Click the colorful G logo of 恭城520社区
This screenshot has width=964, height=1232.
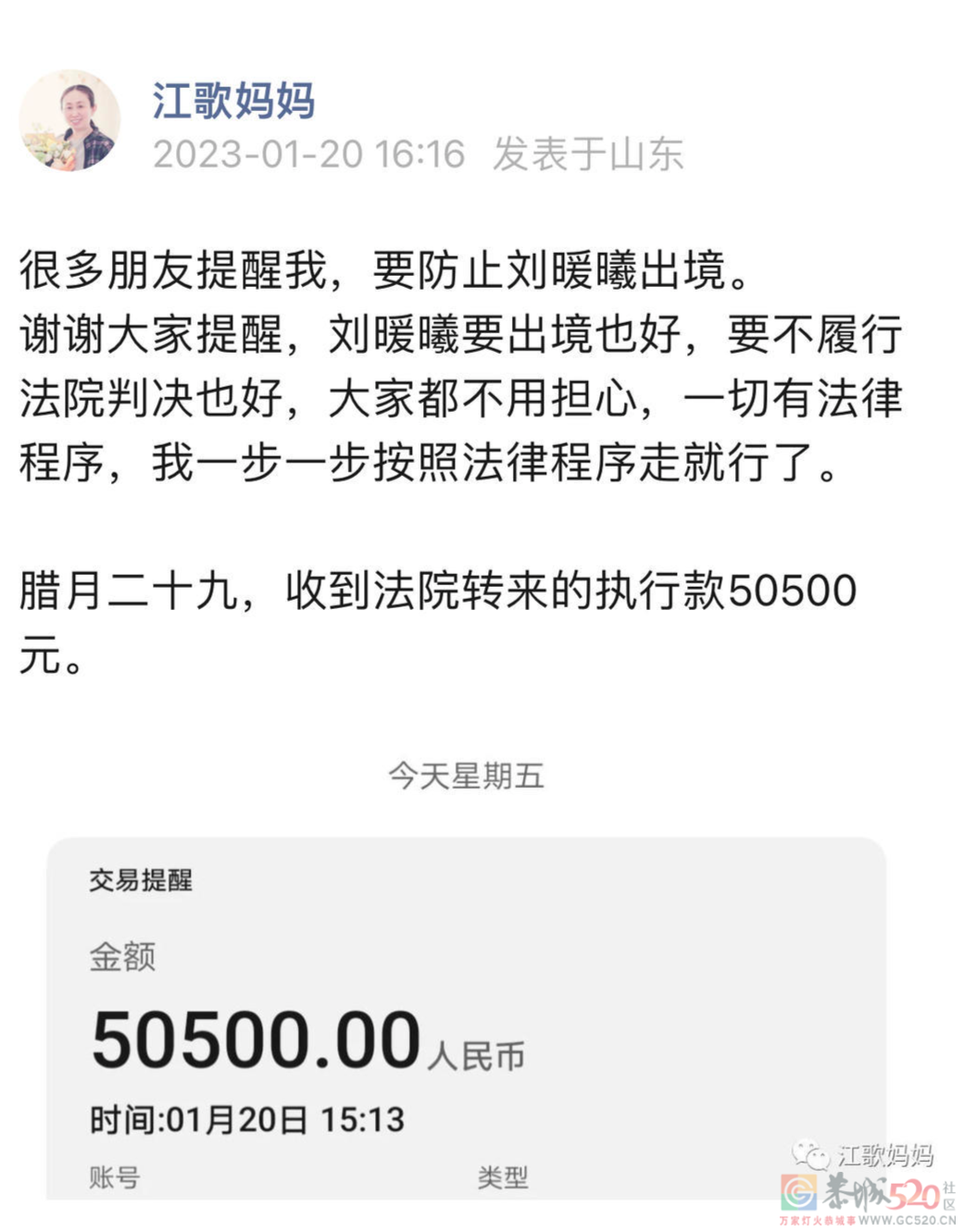click(x=797, y=1193)
